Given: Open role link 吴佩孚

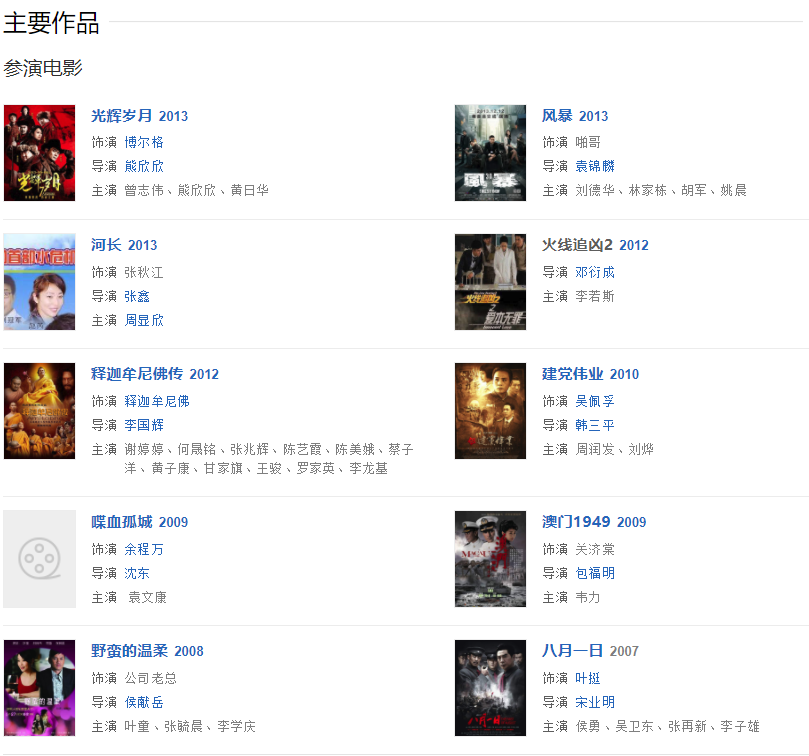Looking at the screenshot, I should 595,401.
